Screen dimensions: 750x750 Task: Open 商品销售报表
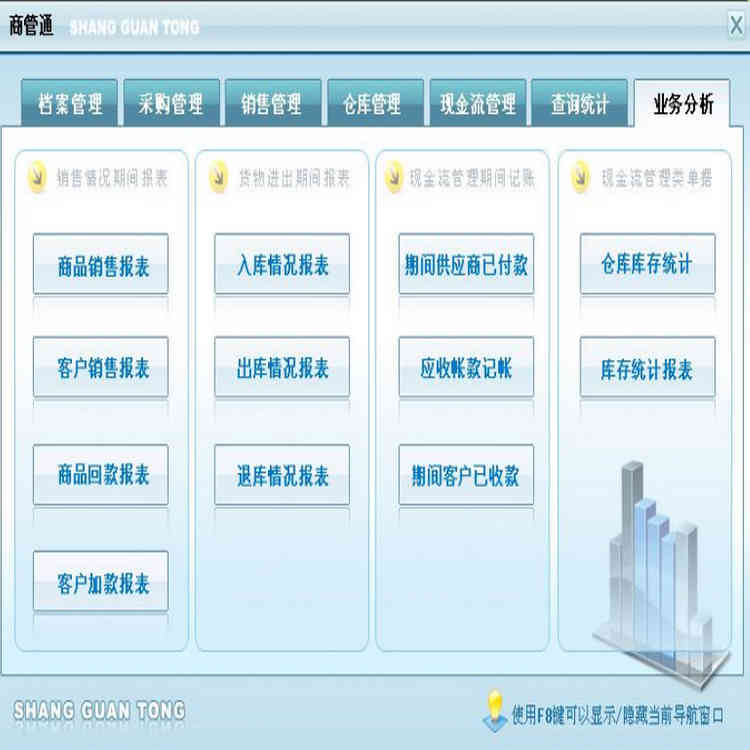[x=101, y=265]
